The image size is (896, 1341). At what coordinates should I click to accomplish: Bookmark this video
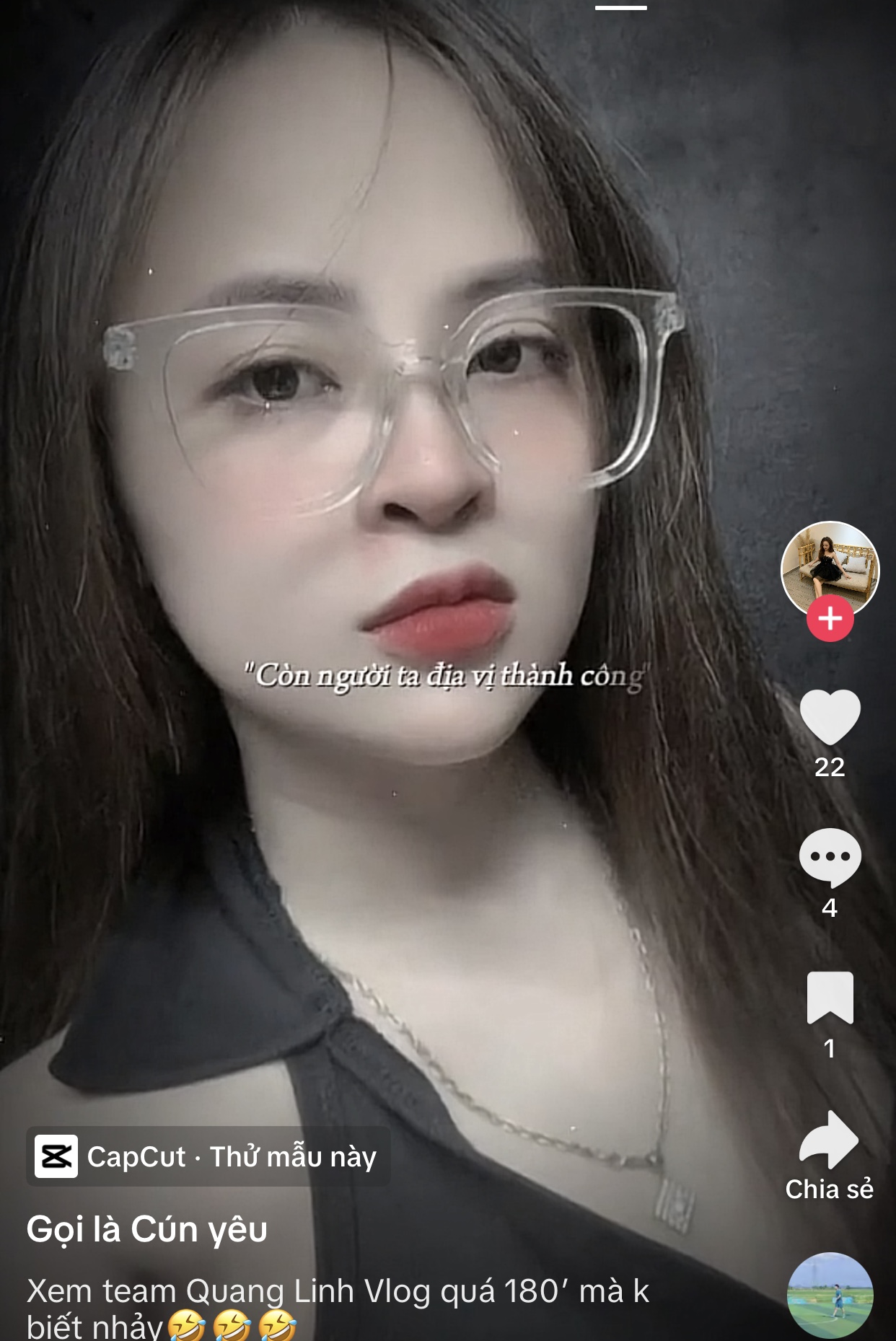click(x=830, y=998)
